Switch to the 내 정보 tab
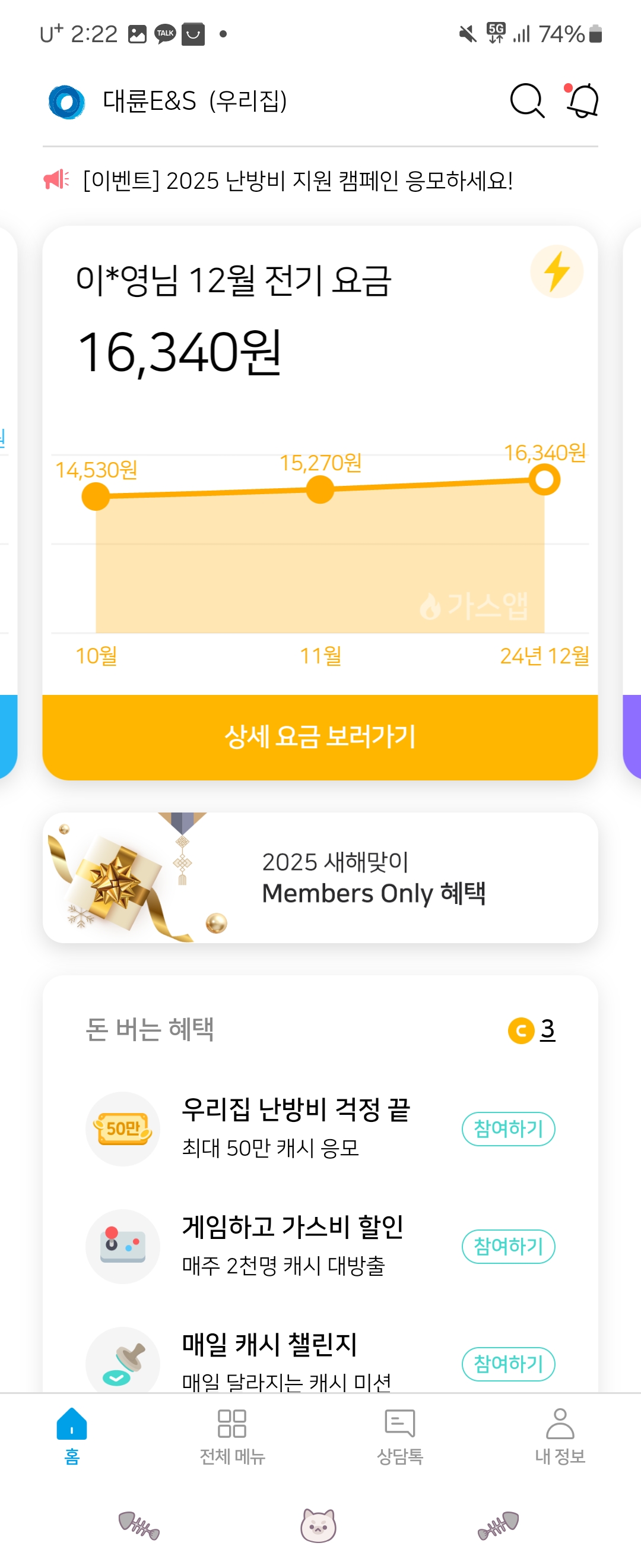641x1568 pixels. coord(560,1435)
